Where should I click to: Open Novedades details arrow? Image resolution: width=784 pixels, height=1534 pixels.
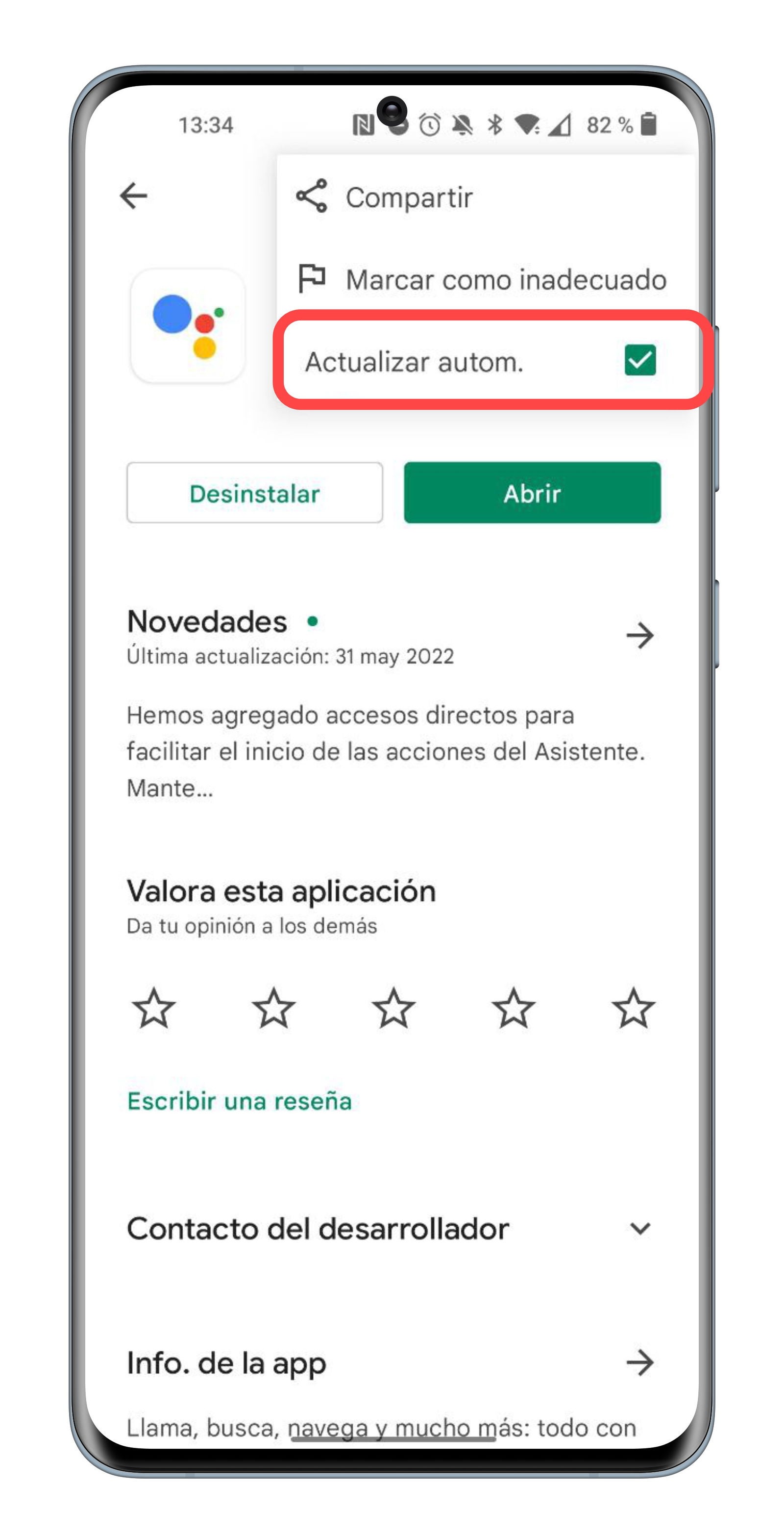tap(640, 635)
